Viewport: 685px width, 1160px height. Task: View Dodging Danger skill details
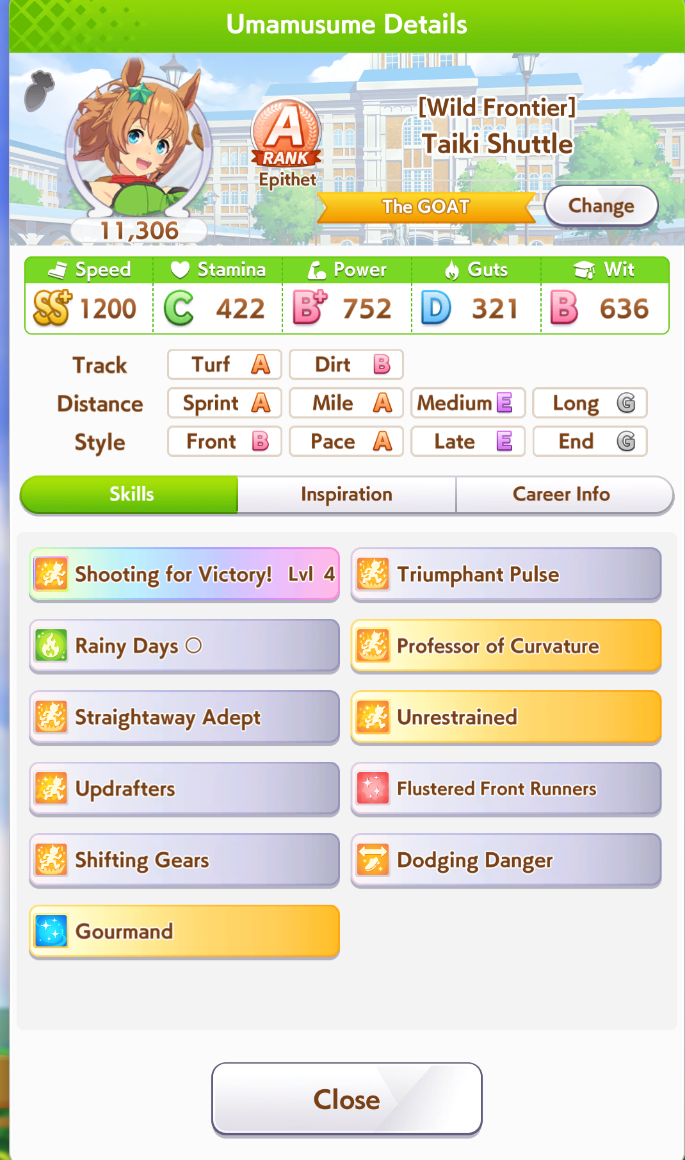(x=506, y=860)
